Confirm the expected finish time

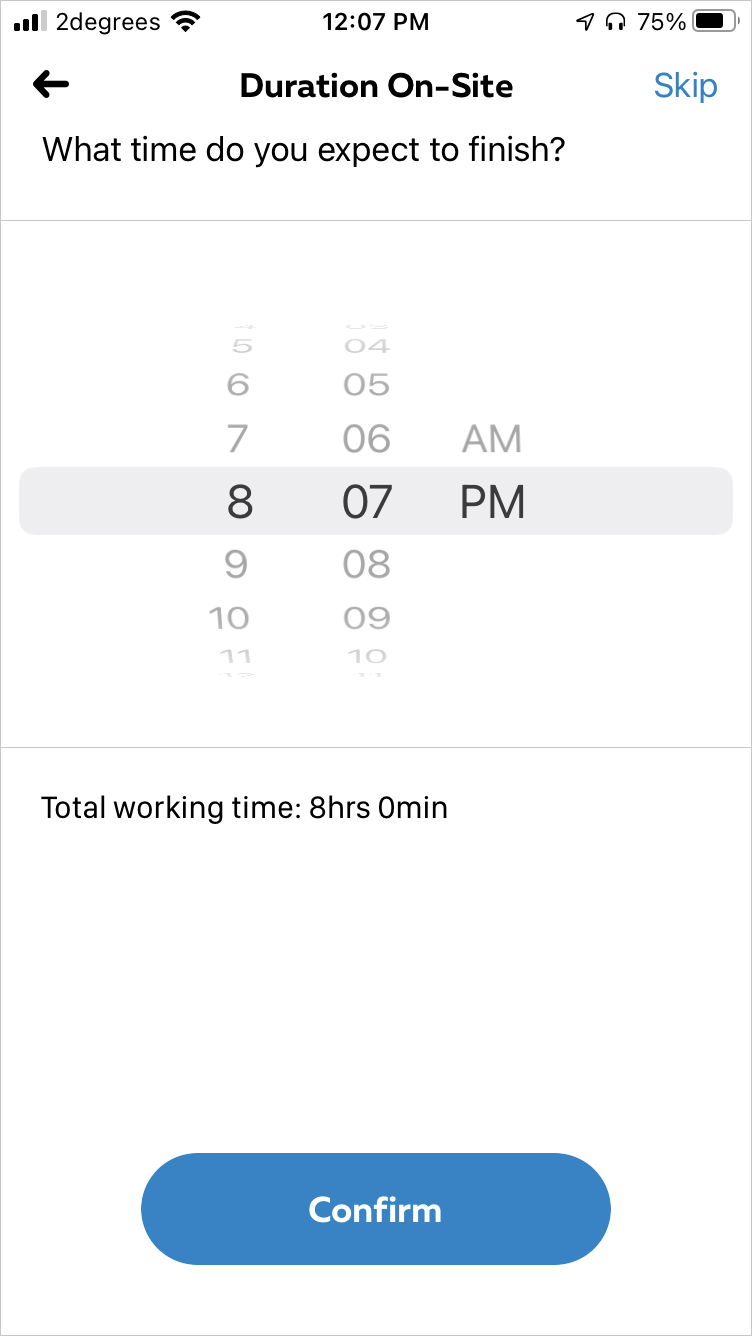[376, 1209]
